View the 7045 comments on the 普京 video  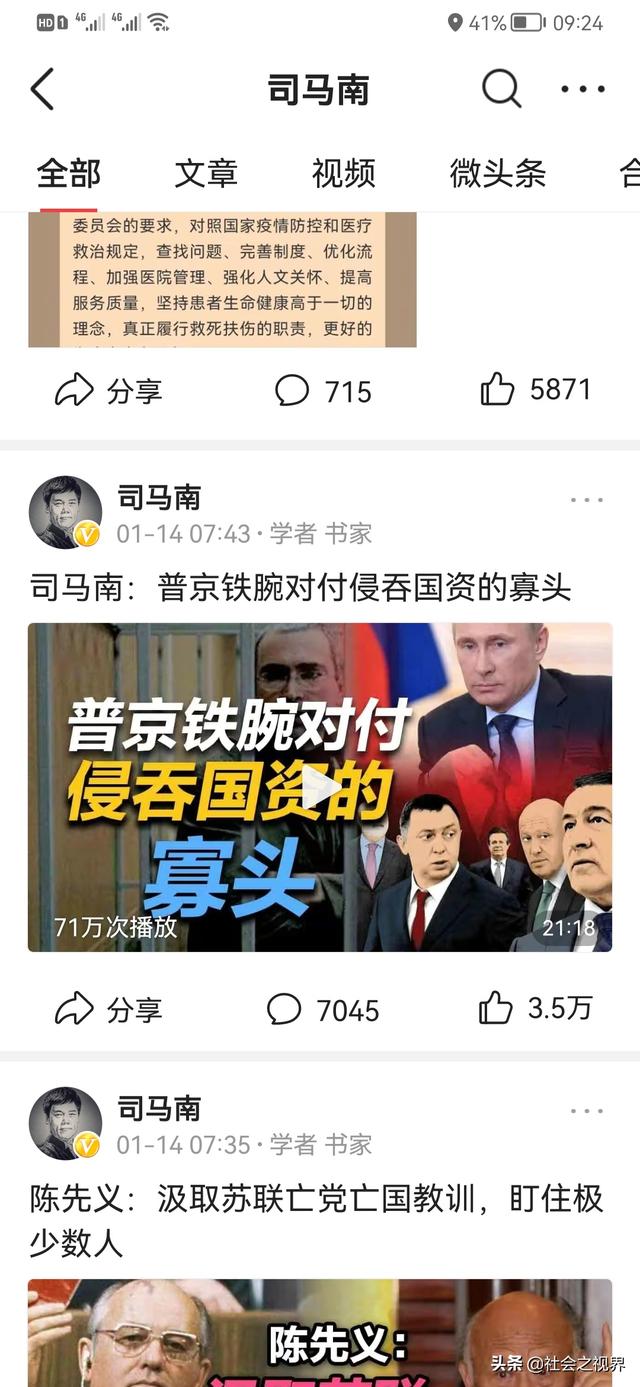[323, 1010]
